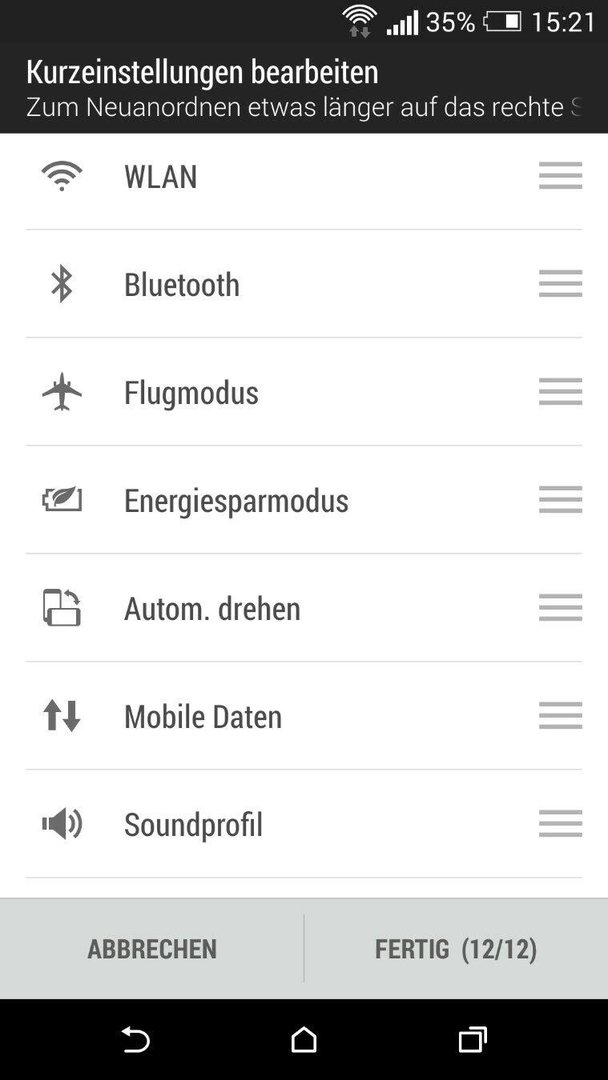Select the WLAN row

304,176
